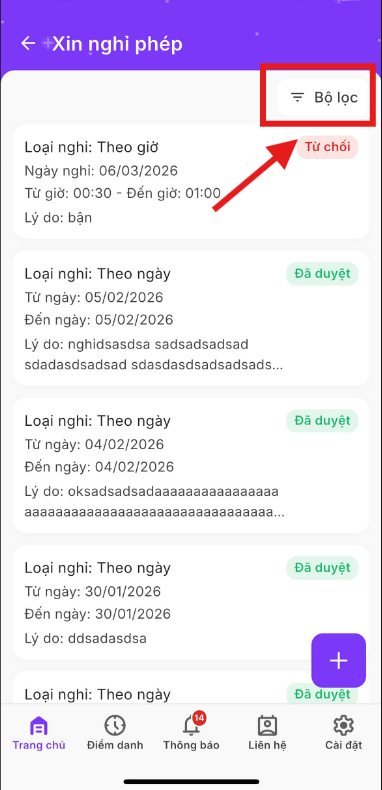This screenshot has height=790, width=382.
Task: Switch to the Trang chủ tab
Action: click(x=39, y=734)
